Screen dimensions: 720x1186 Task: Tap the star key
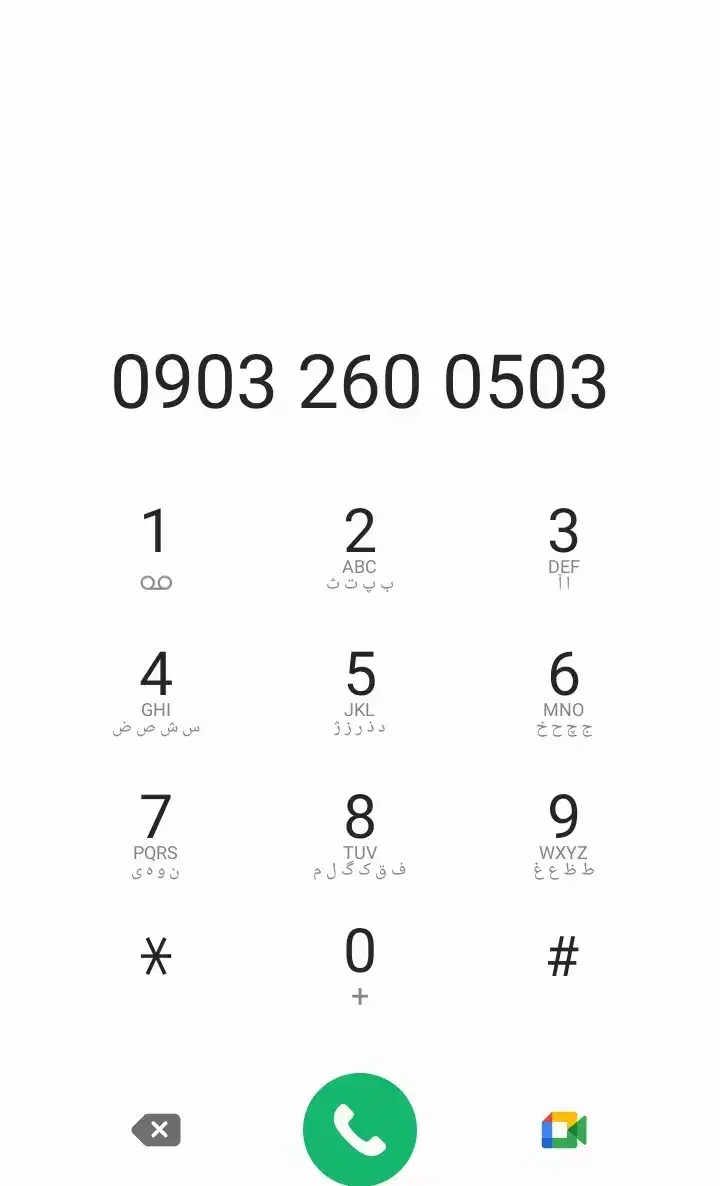156,958
